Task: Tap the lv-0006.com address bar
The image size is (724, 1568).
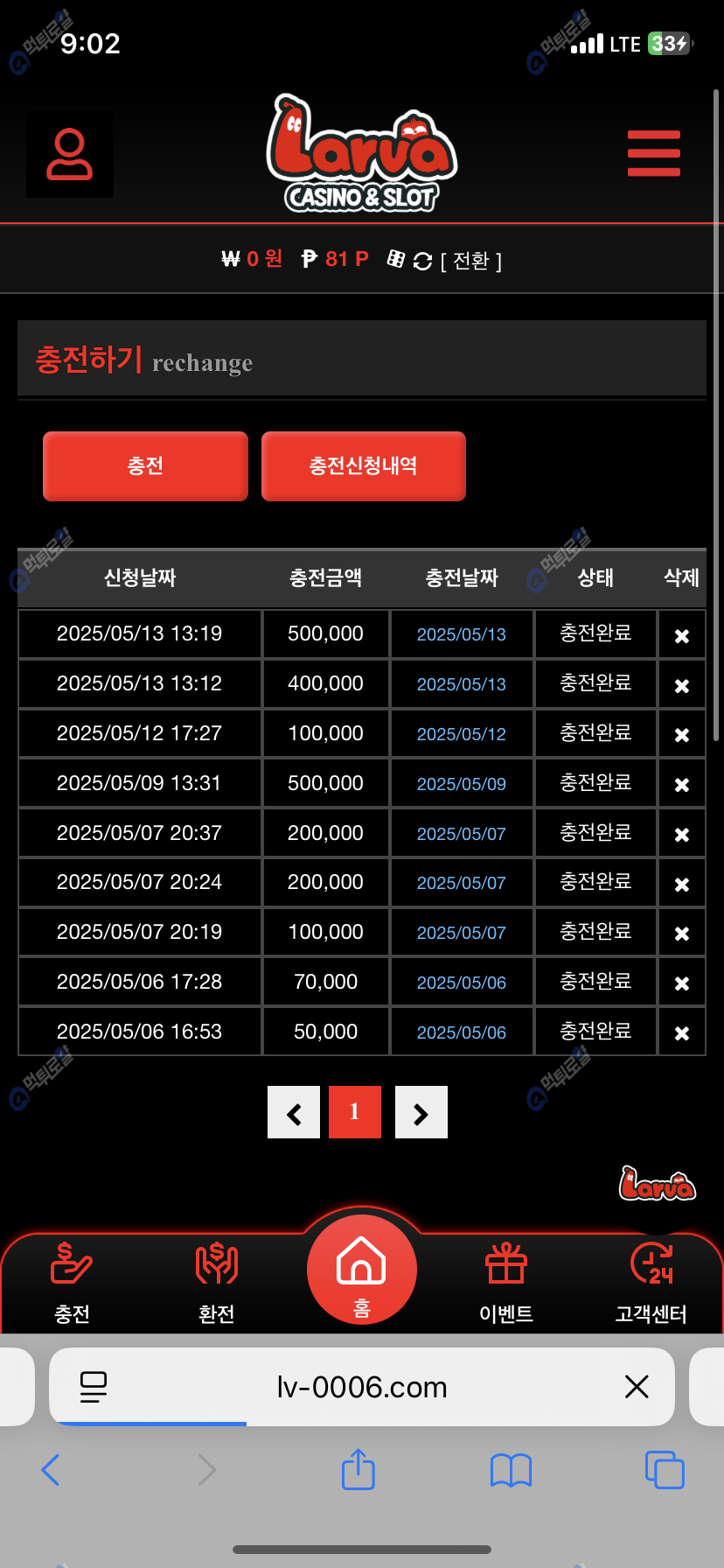Action: 362,1387
